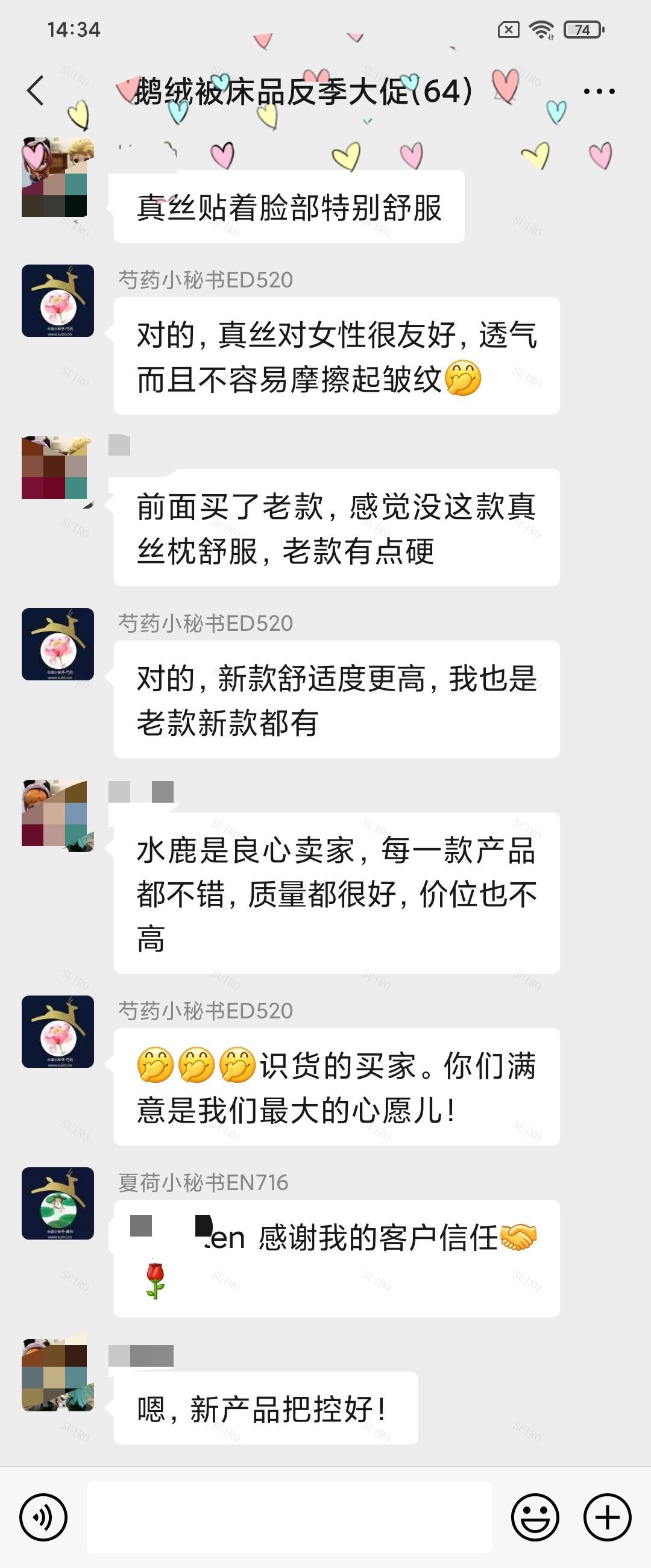The image size is (651, 1568).
Task: Open 芍药小秘书ED520 avatar beside 识货的买家 message
Action: [x=58, y=1031]
